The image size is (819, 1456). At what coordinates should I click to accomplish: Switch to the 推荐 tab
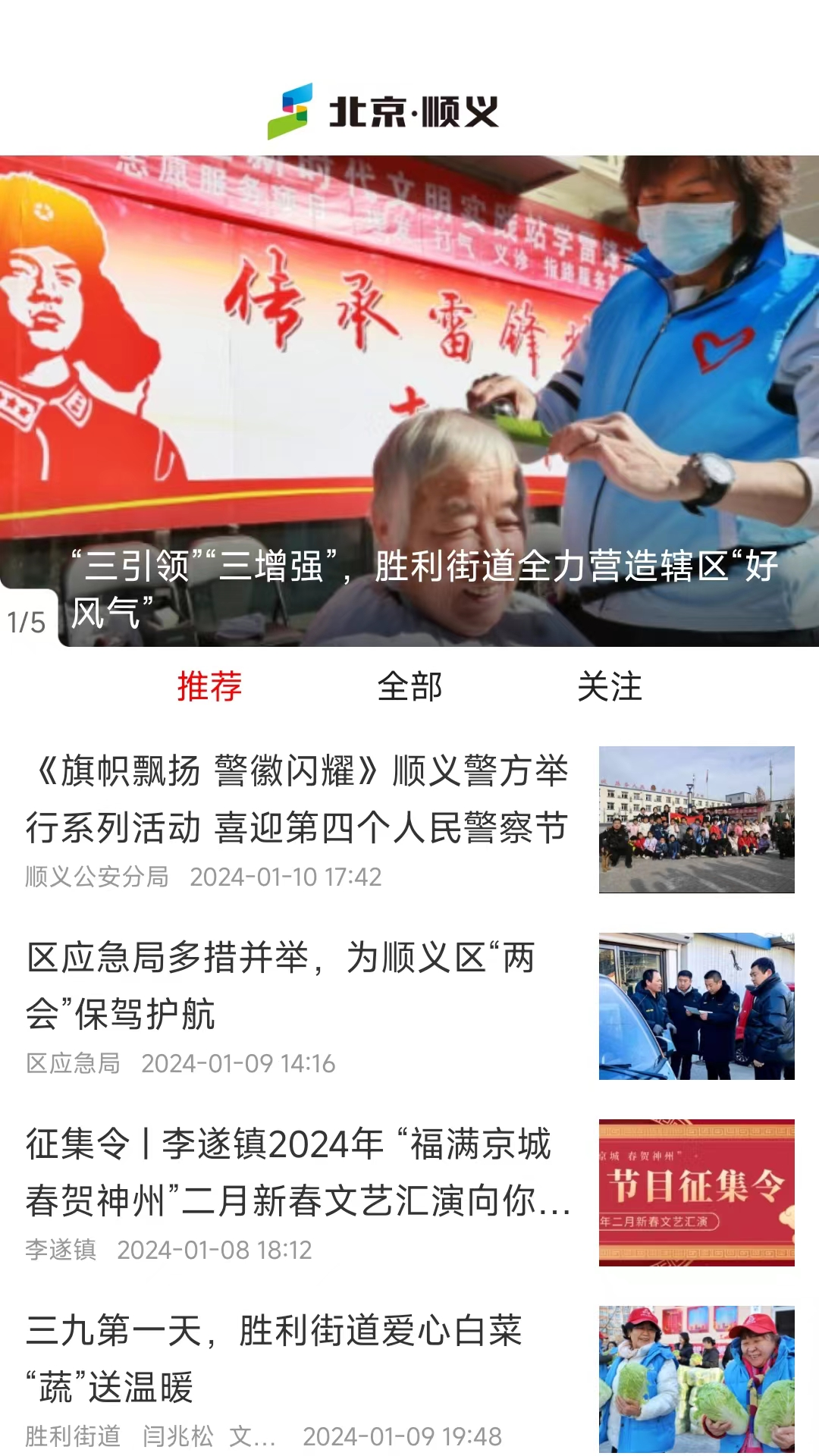(209, 687)
